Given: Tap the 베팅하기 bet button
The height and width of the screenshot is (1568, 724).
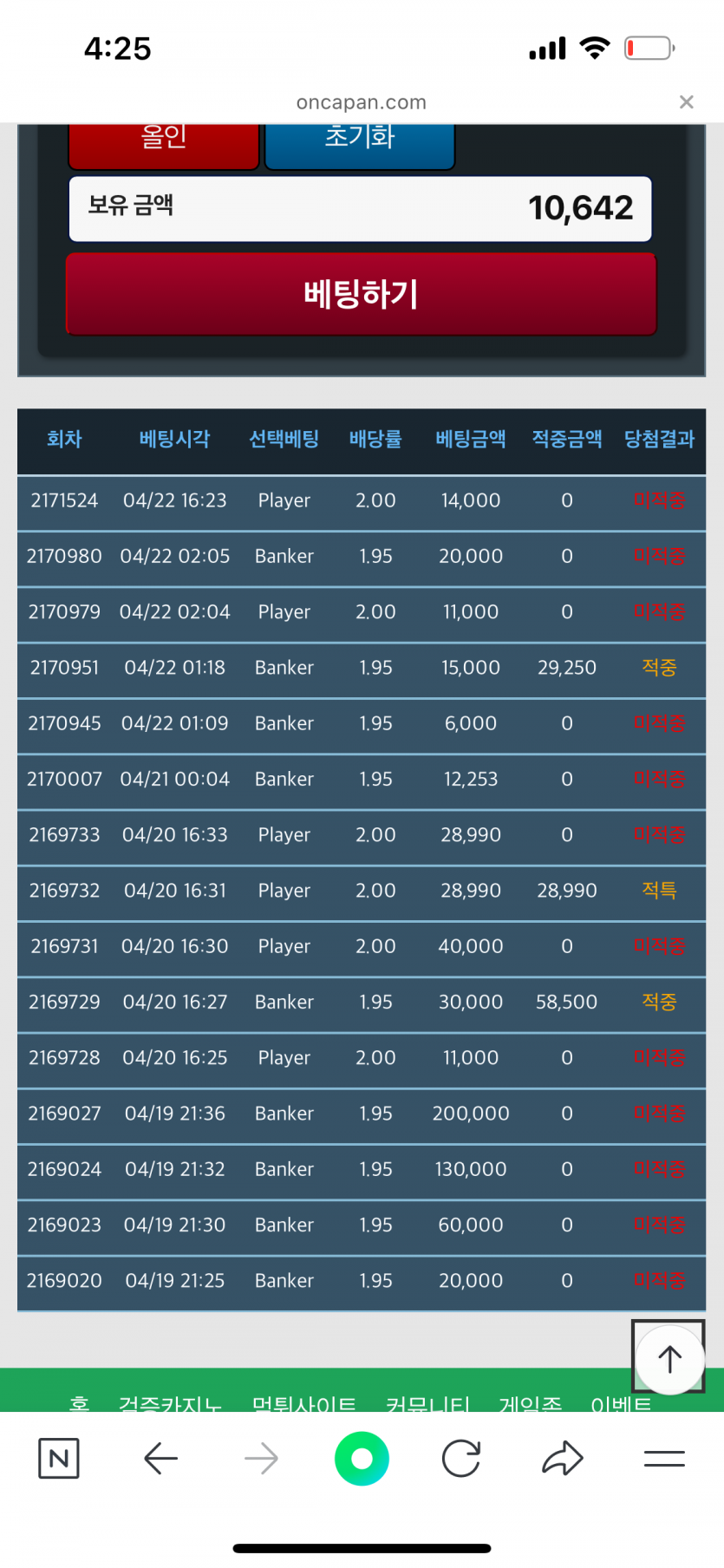Looking at the screenshot, I should [x=361, y=294].
